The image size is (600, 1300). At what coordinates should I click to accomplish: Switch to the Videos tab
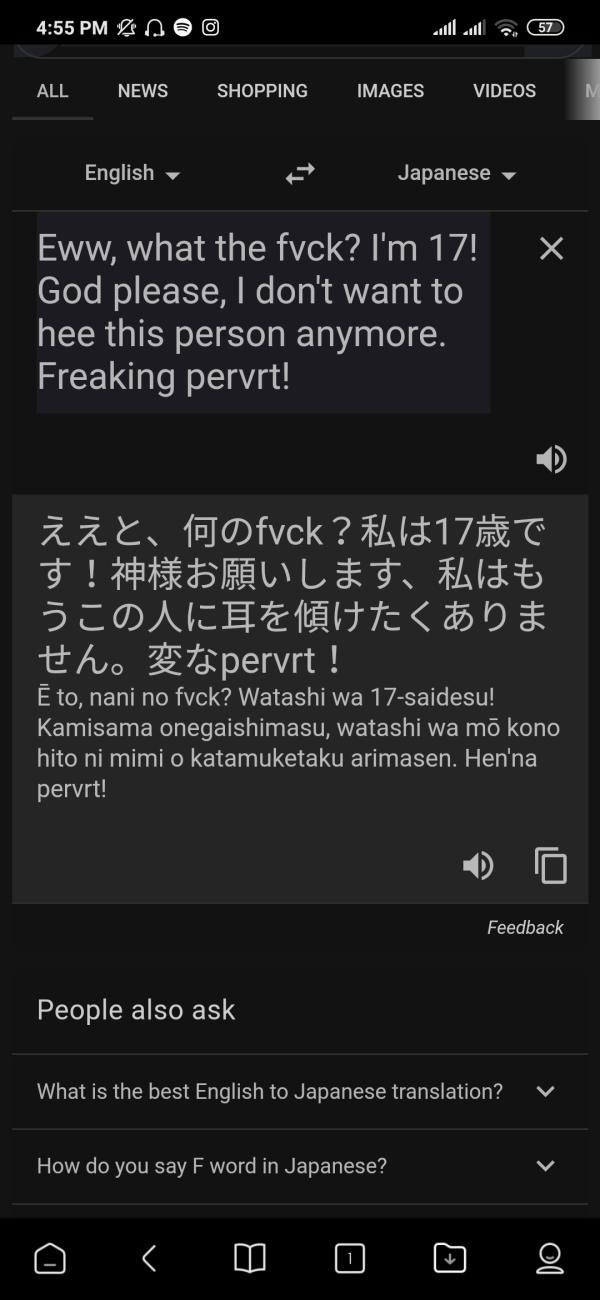click(504, 91)
